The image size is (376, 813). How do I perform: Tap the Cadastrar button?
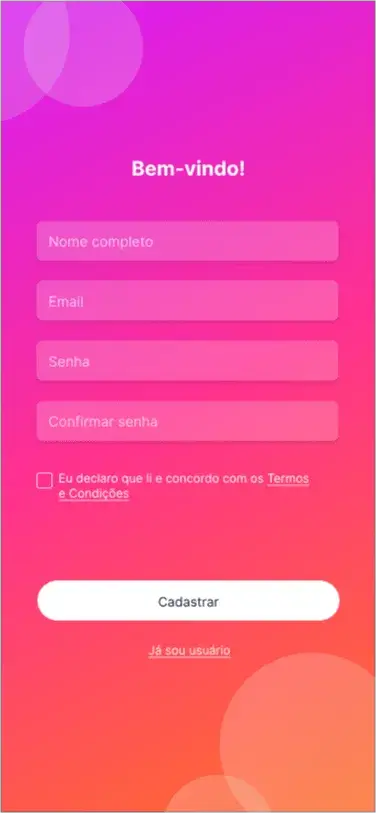tap(188, 601)
